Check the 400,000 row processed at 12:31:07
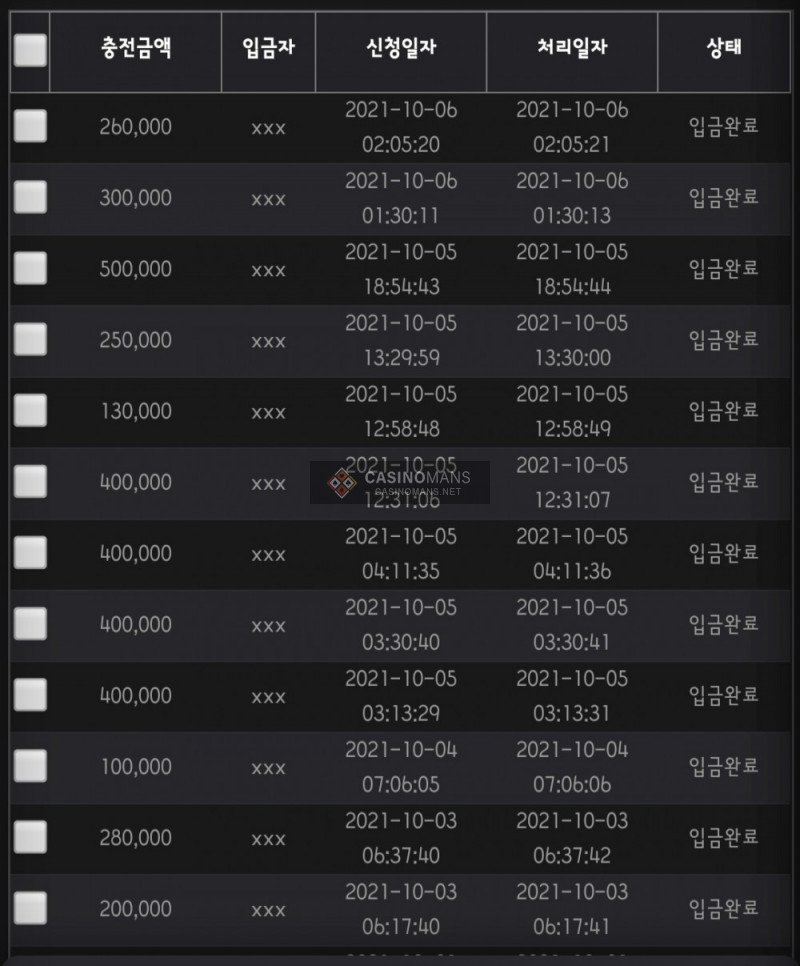This screenshot has height=966, width=800. click(30, 481)
